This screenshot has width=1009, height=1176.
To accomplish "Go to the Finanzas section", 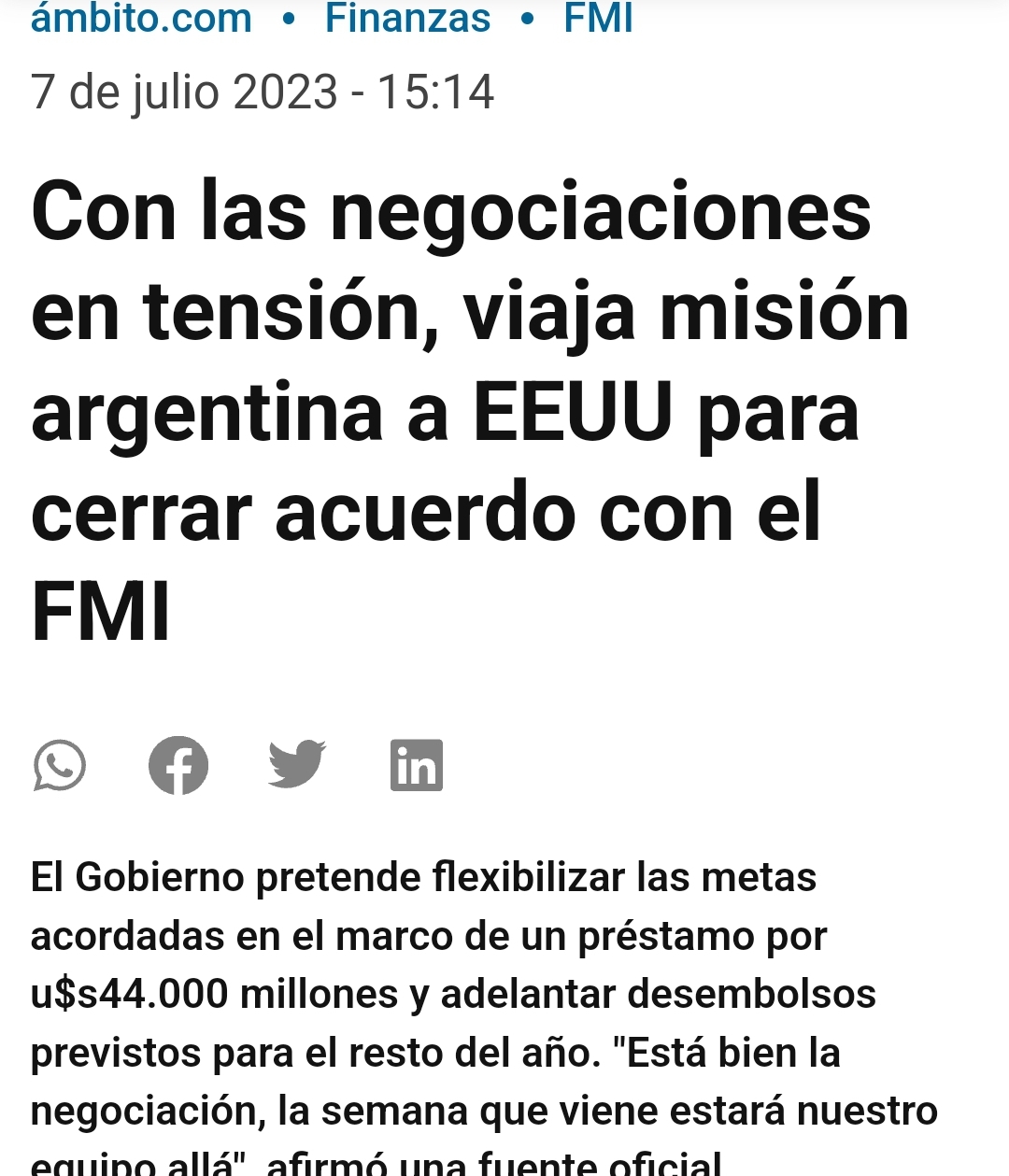I will [407, 19].
